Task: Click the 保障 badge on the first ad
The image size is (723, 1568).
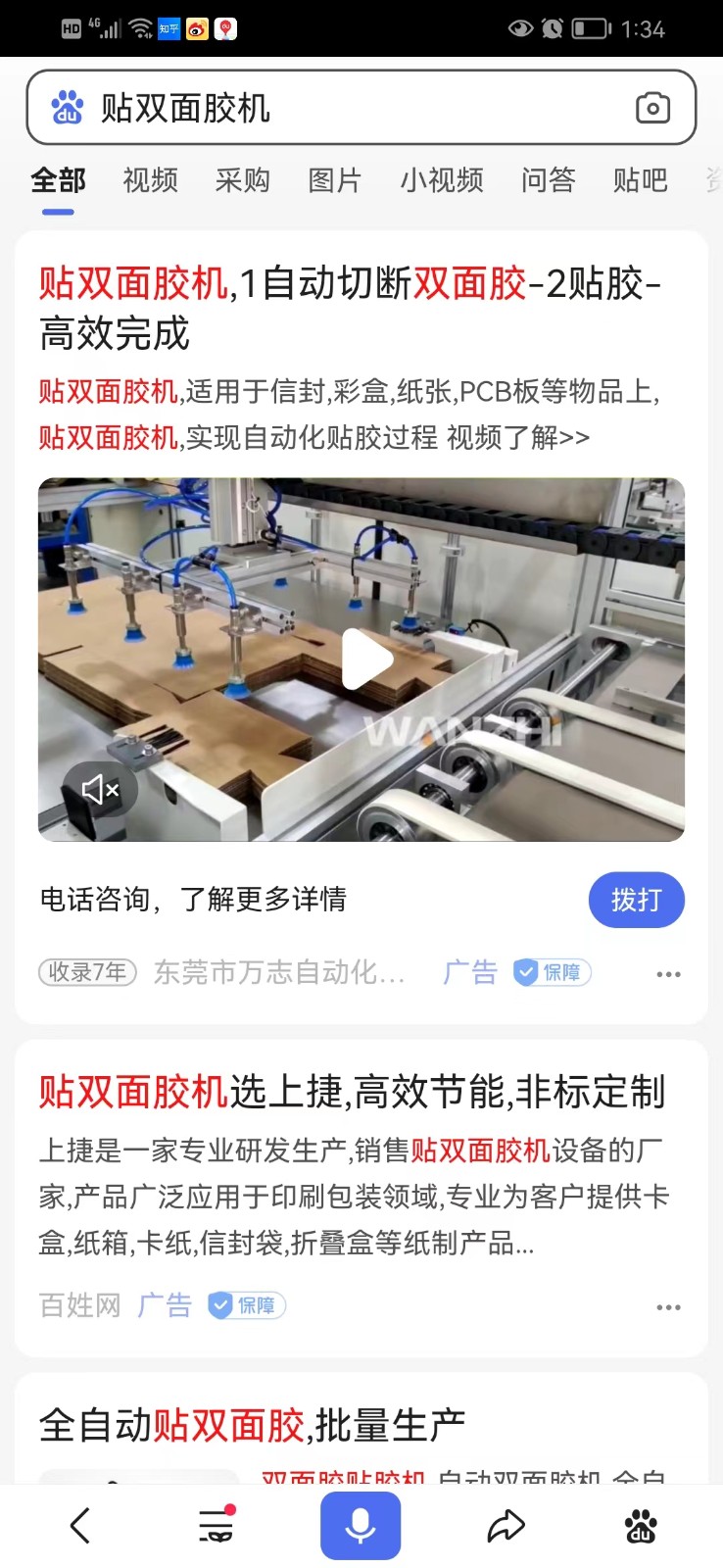Action: (551, 972)
